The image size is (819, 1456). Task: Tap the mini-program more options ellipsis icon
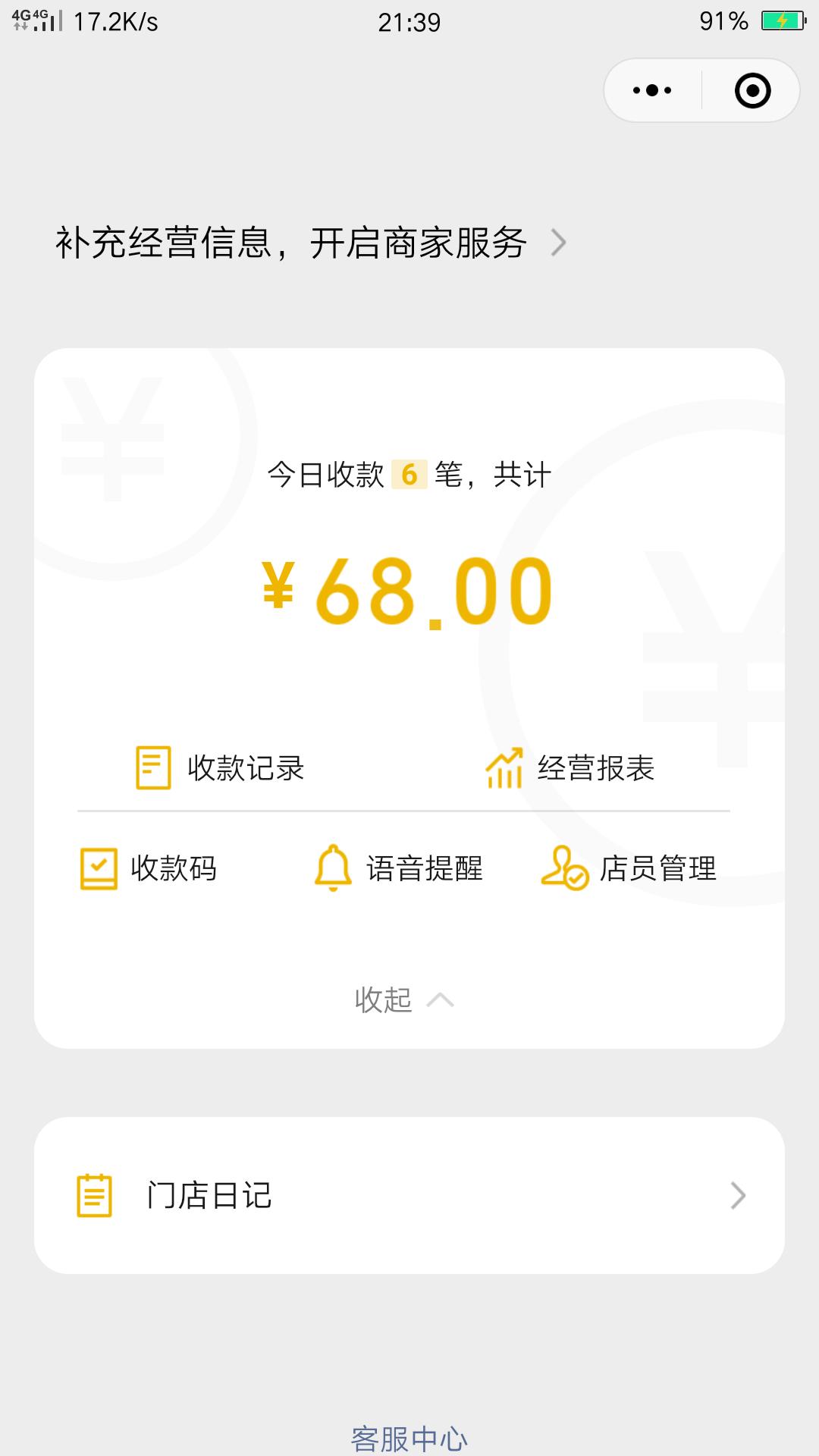click(651, 89)
